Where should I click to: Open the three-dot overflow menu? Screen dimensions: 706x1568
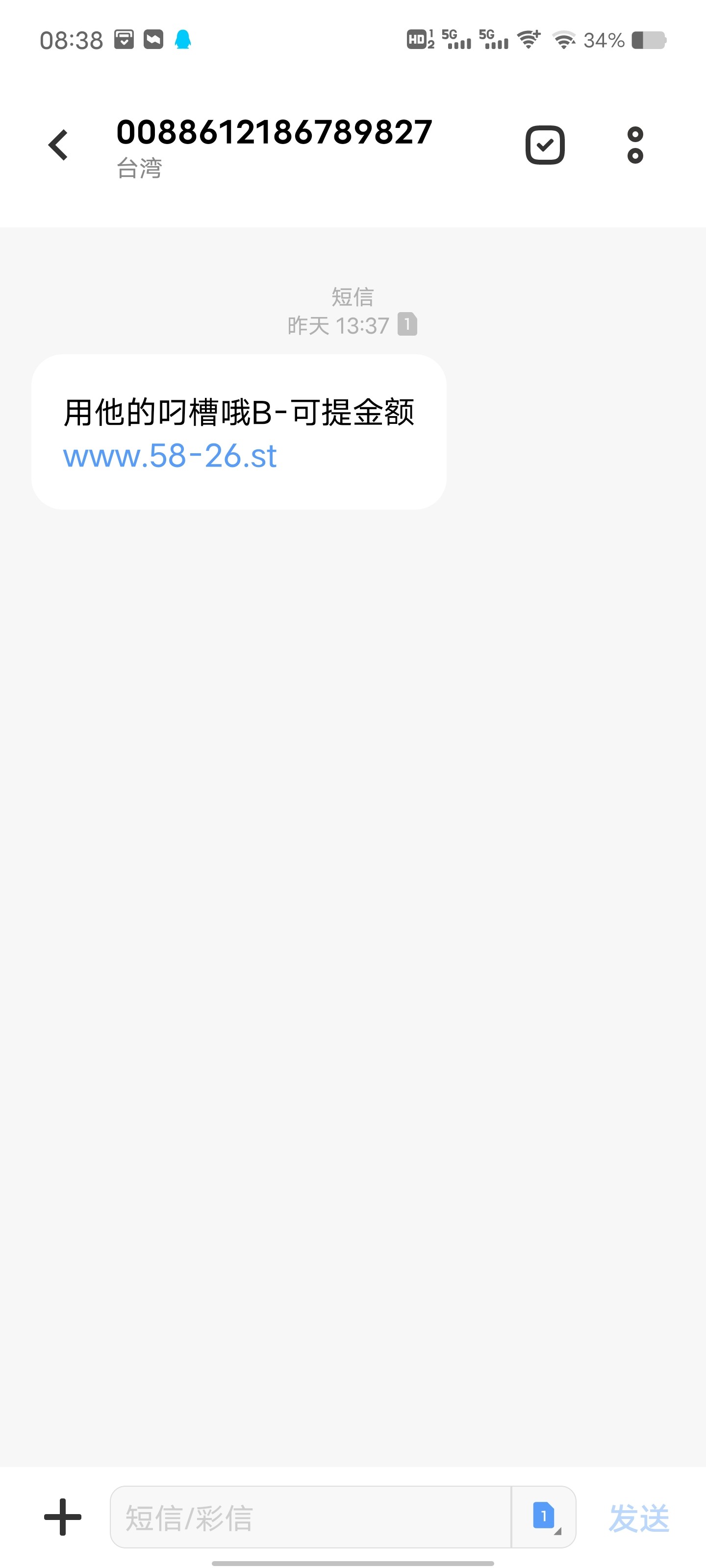(x=635, y=145)
